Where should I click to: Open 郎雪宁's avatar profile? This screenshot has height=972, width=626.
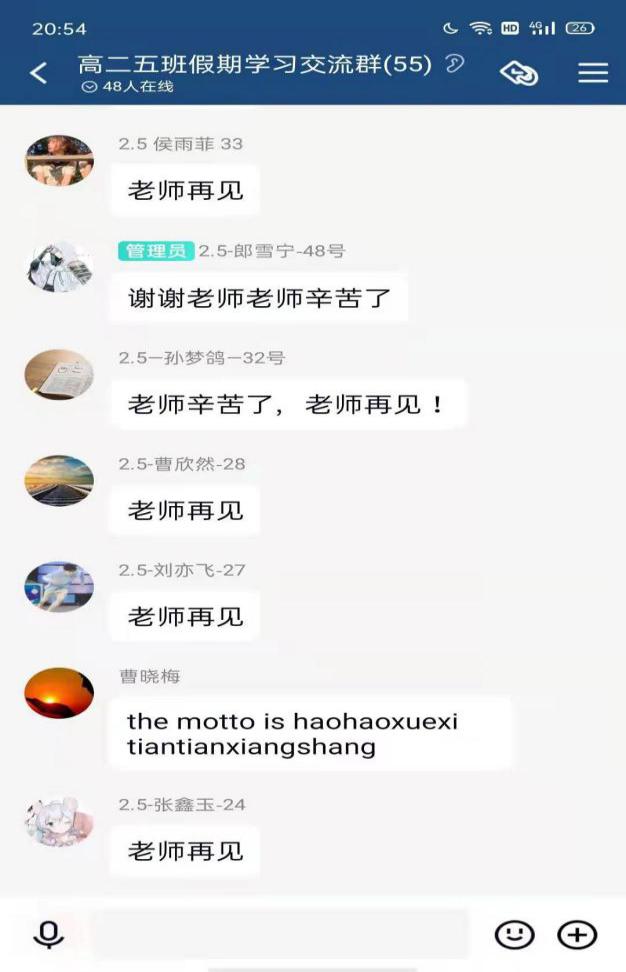59,267
